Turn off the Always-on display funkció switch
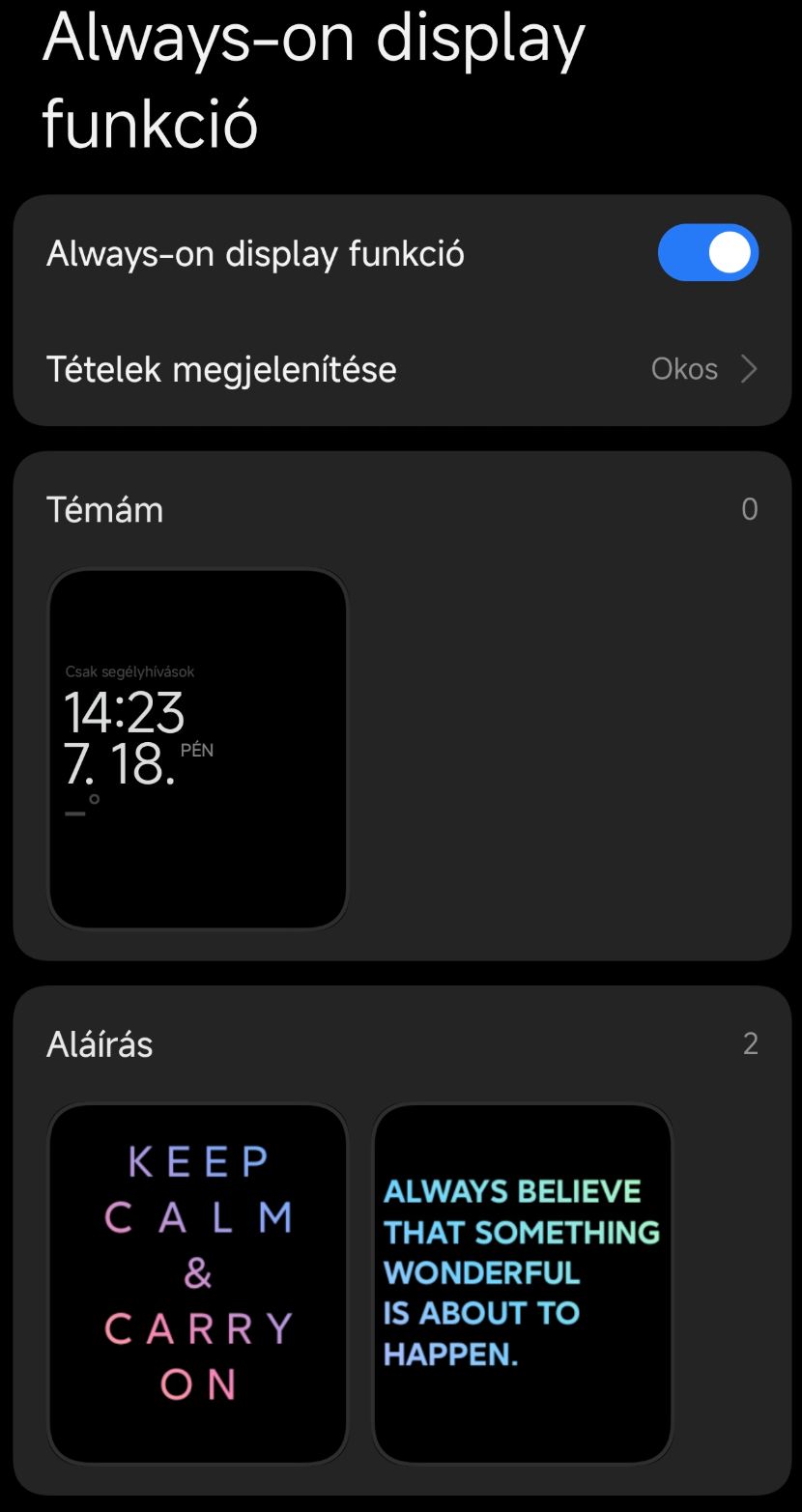The height and width of the screenshot is (1512, 802). [707, 253]
